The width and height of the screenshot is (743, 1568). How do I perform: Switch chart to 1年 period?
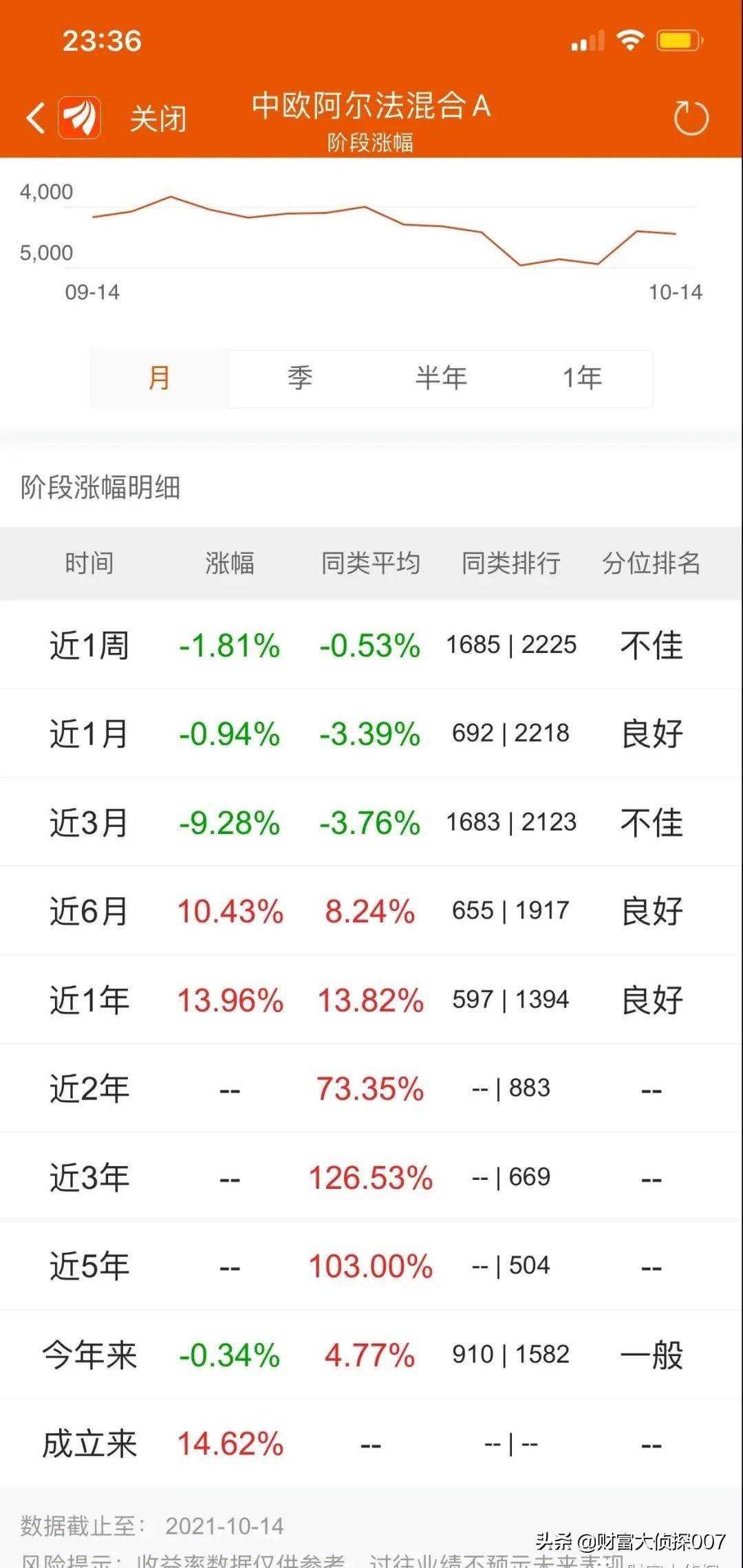pyautogui.click(x=582, y=378)
